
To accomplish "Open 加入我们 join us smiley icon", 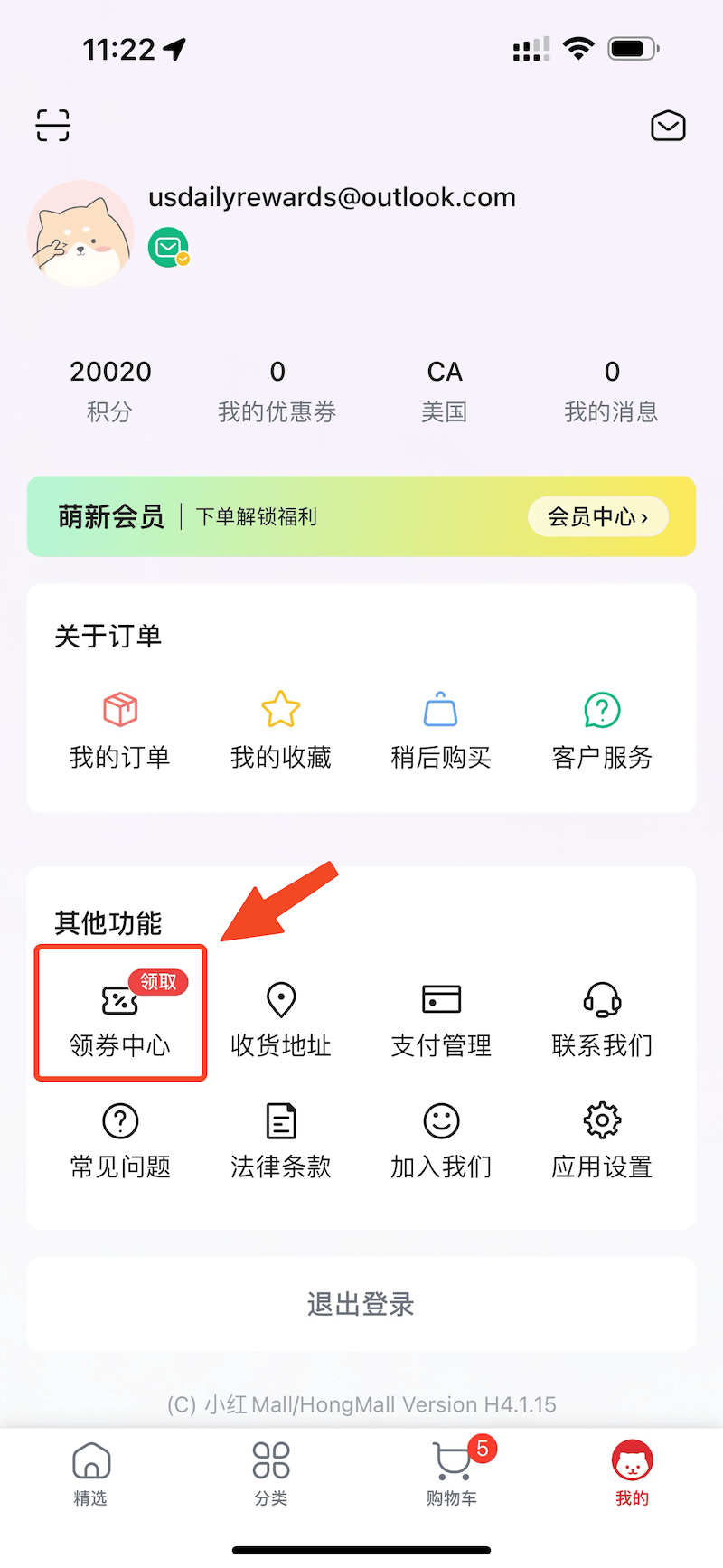I will [x=440, y=1119].
